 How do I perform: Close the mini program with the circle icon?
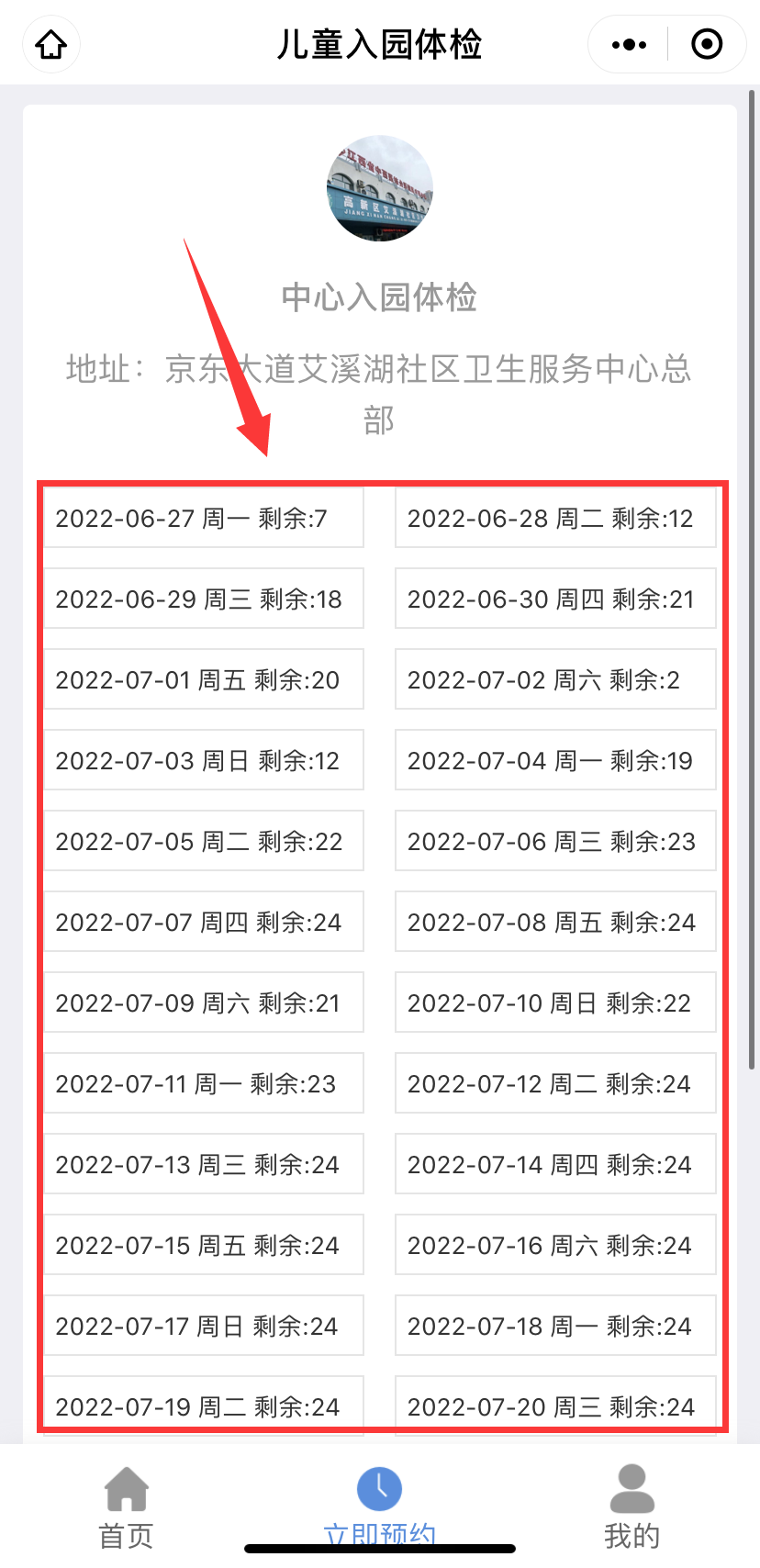(x=707, y=44)
